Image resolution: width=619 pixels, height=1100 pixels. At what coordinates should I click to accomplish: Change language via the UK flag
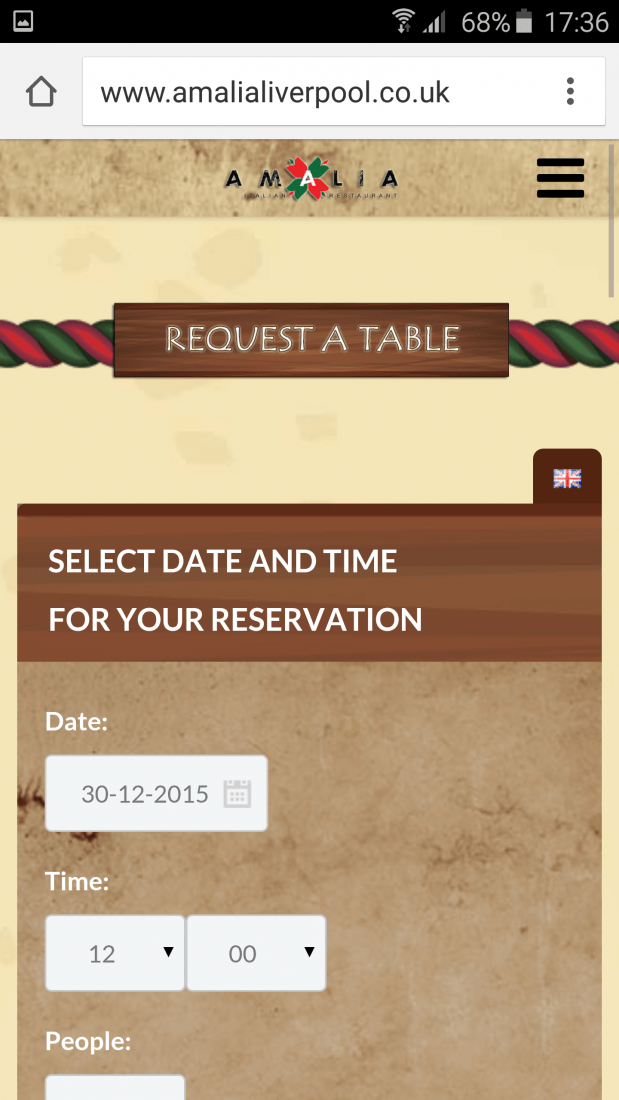[x=567, y=478]
